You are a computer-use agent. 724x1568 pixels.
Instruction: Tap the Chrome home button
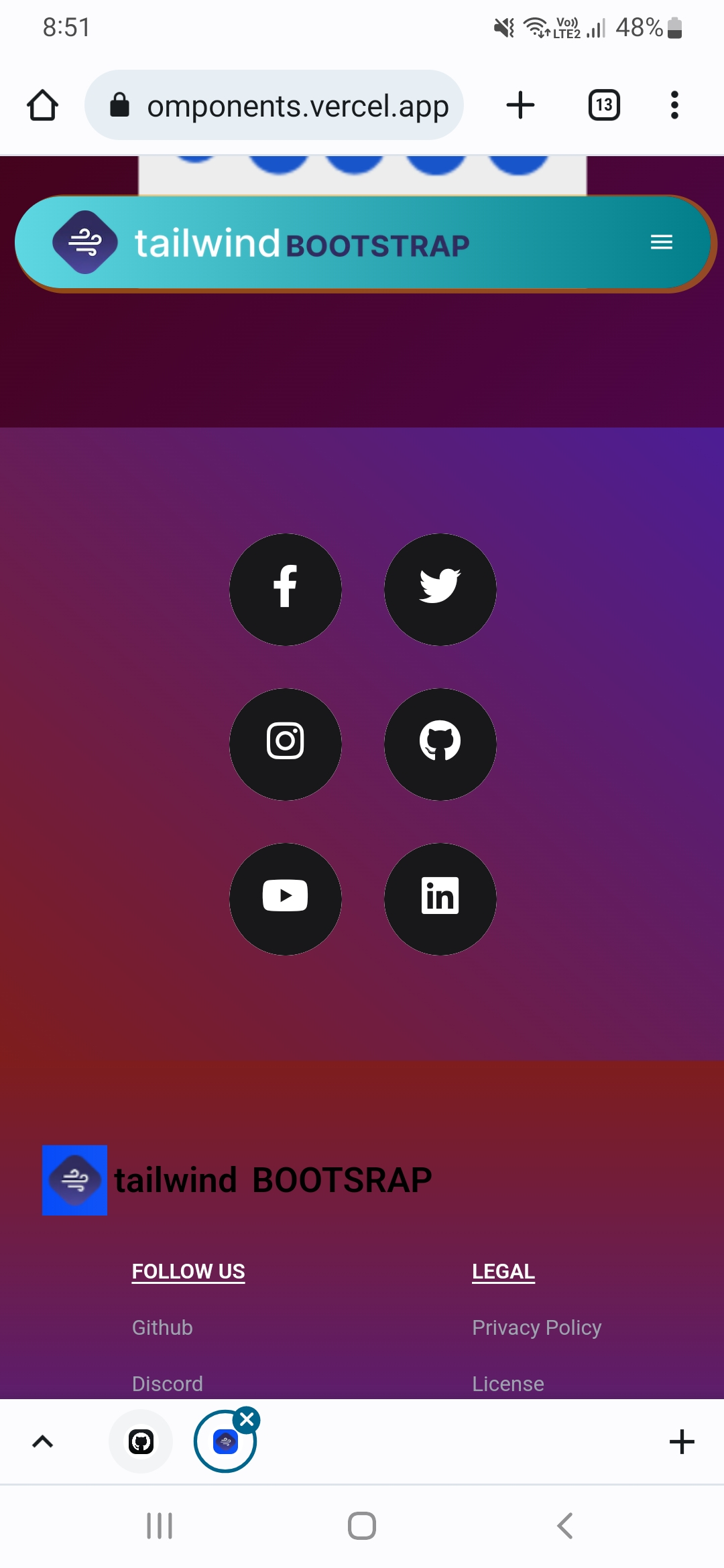point(42,105)
